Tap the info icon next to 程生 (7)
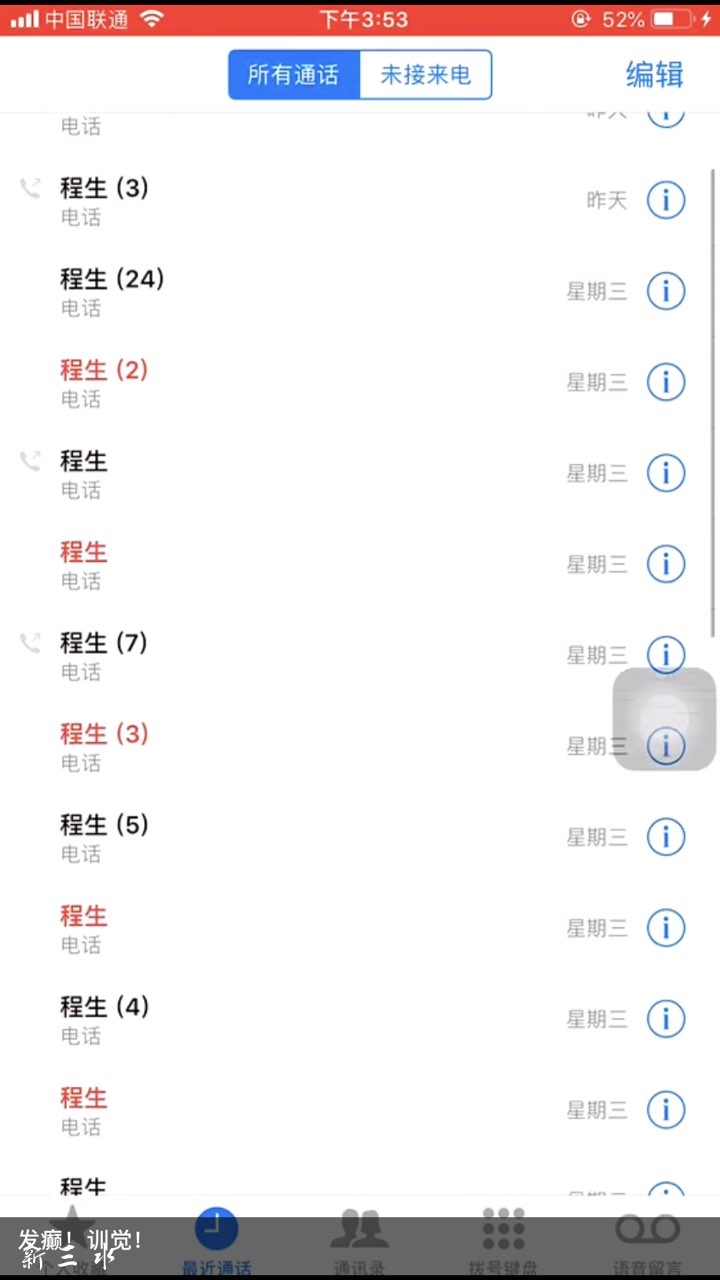Viewport: 720px width, 1280px height. pyautogui.click(x=666, y=654)
